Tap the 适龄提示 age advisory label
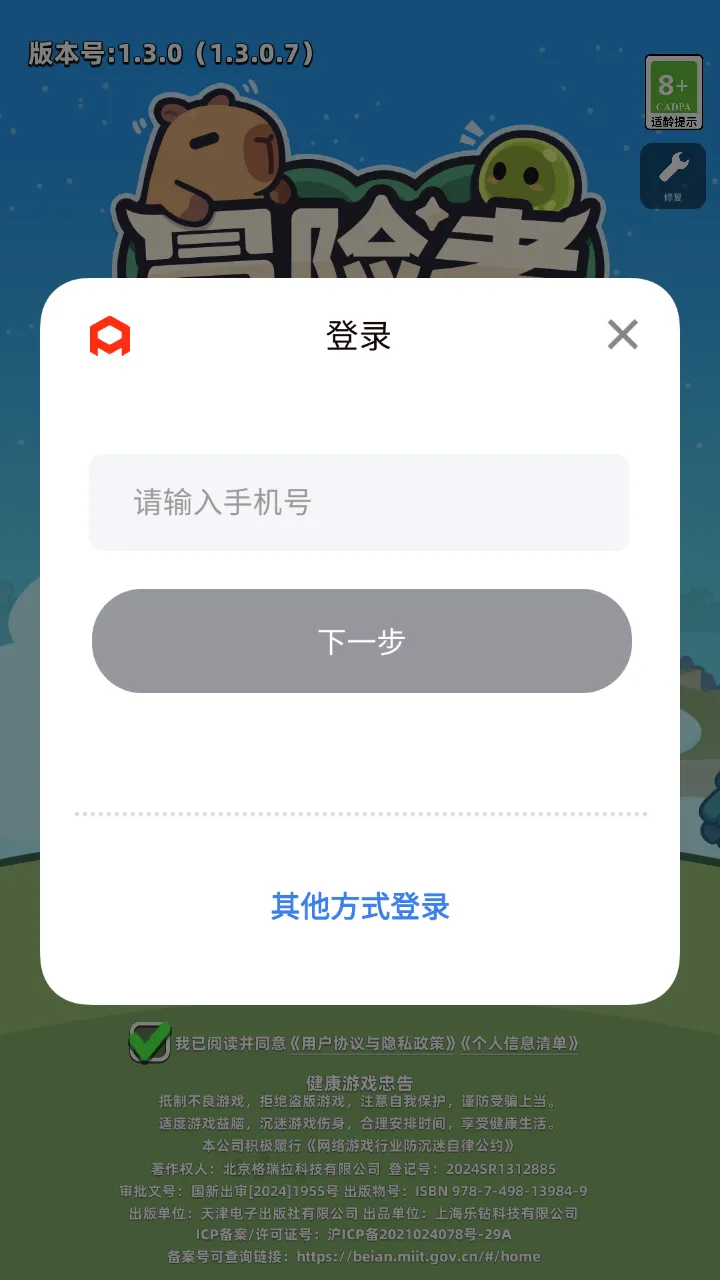 (672, 122)
